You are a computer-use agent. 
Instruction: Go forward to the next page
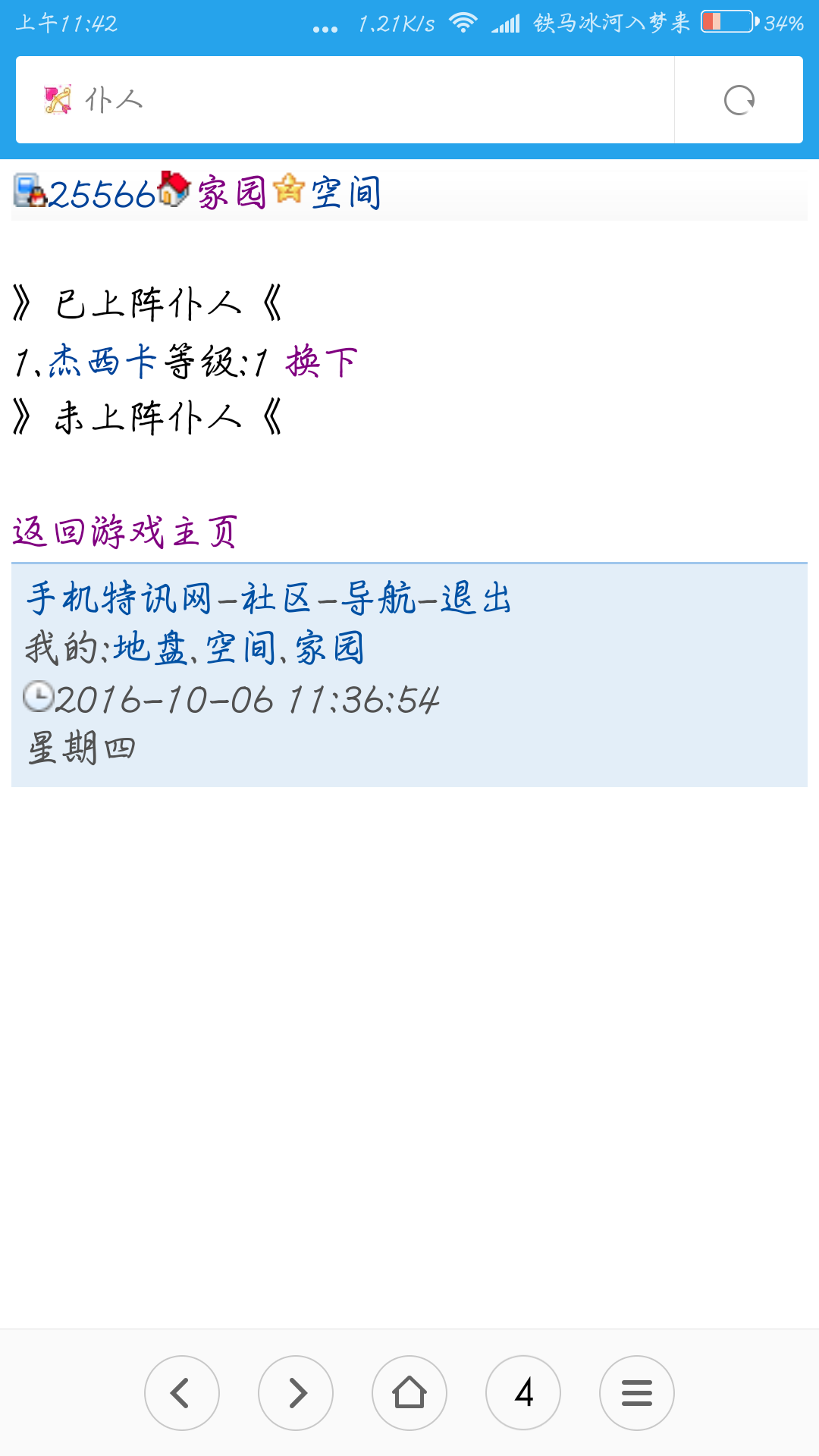tap(296, 1393)
